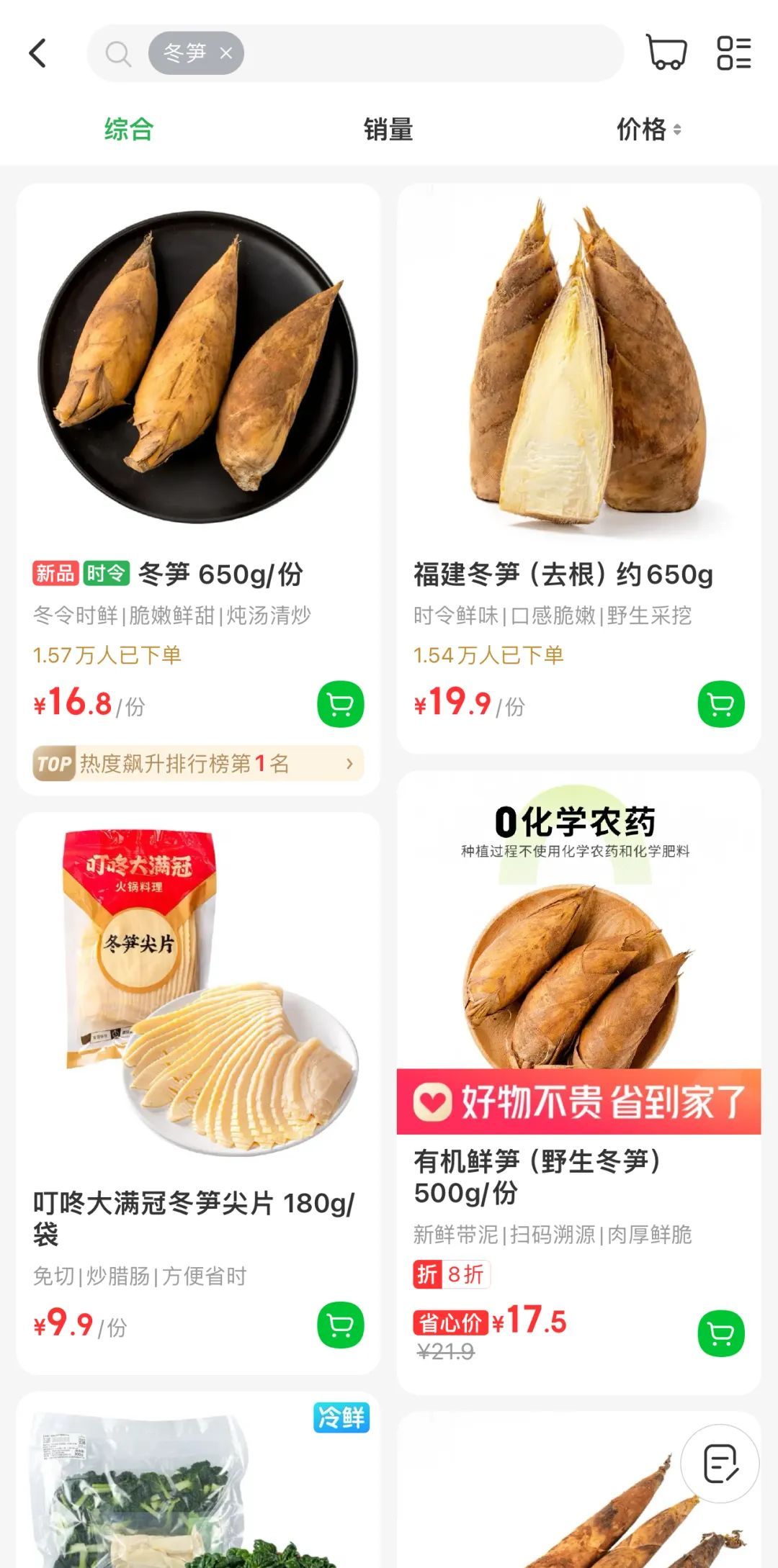
Task: Add 有机鲜笋（野生冬笋）to cart
Action: [721, 1333]
